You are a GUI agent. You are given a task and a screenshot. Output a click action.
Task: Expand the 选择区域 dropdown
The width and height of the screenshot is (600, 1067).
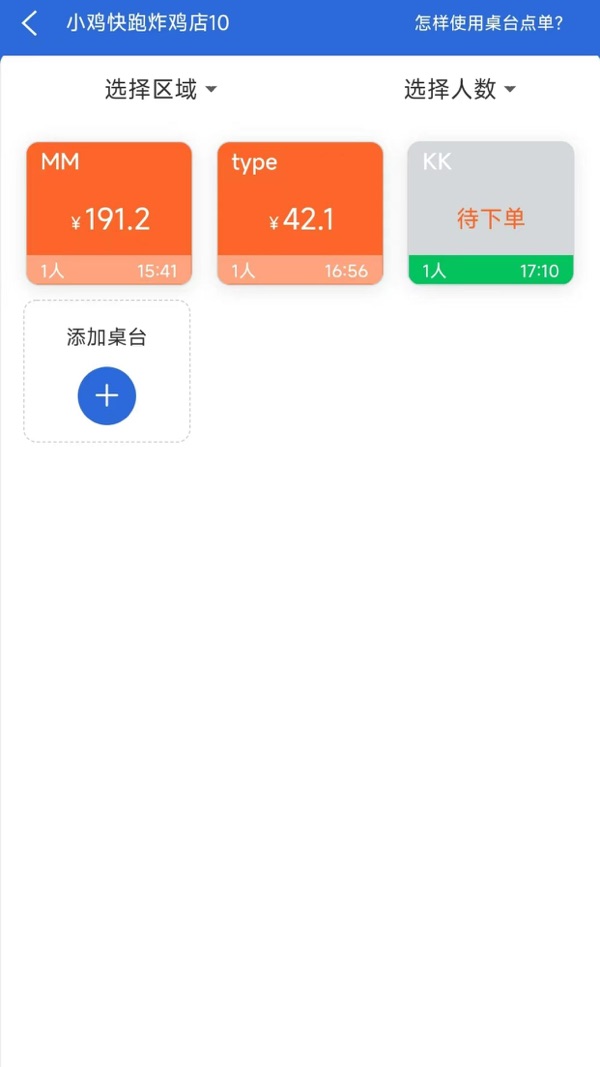tap(160, 89)
